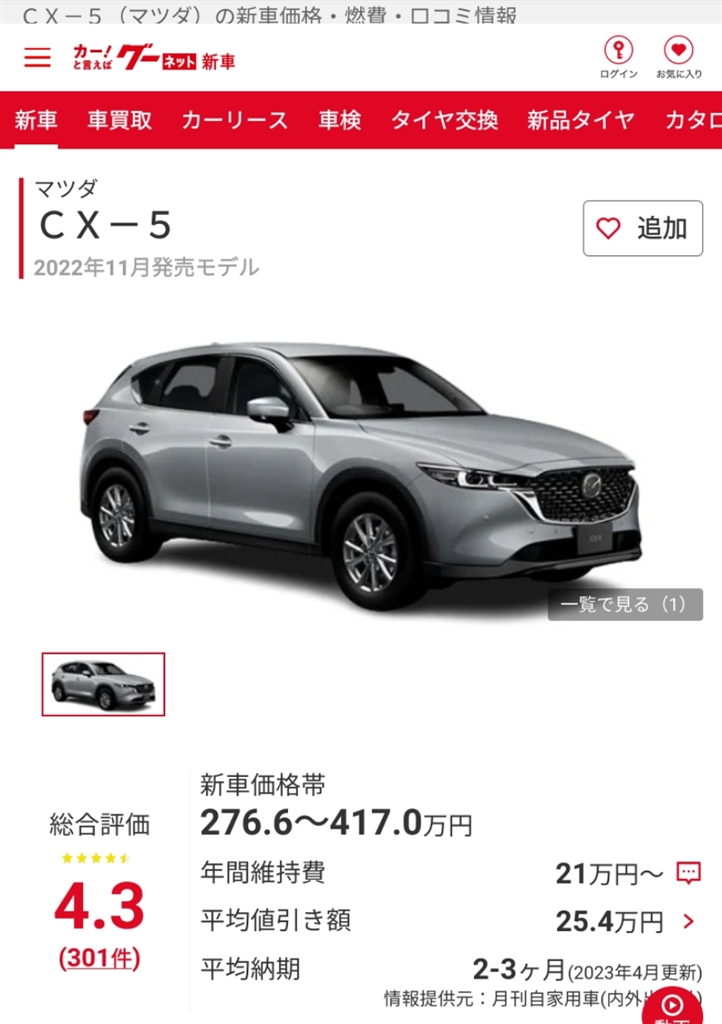Open お気に入り favorites

[x=679, y=57]
